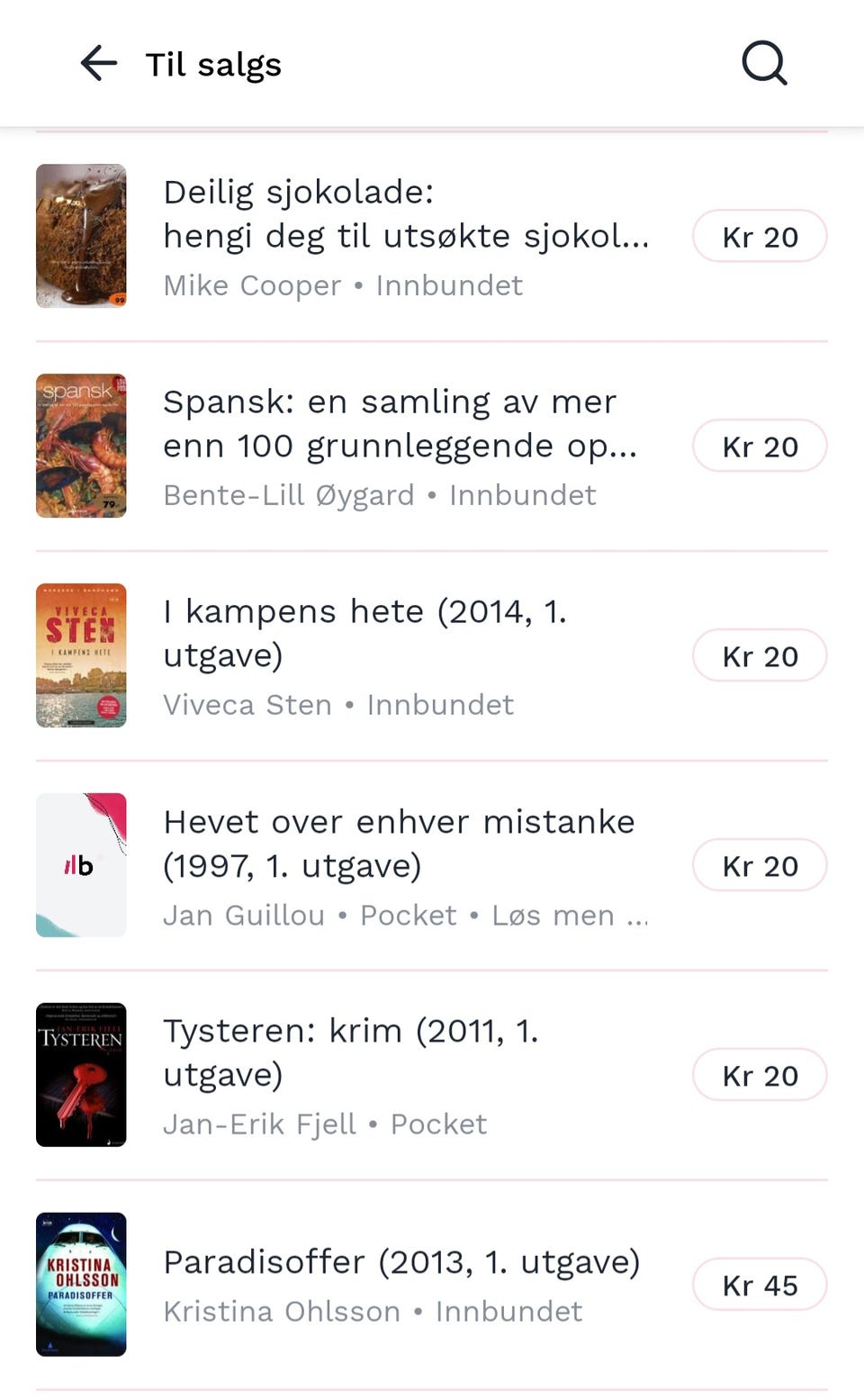The height and width of the screenshot is (1400, 864).
Task: Click author Jan Guillou below the listing
Action: (x=243, y=915)
